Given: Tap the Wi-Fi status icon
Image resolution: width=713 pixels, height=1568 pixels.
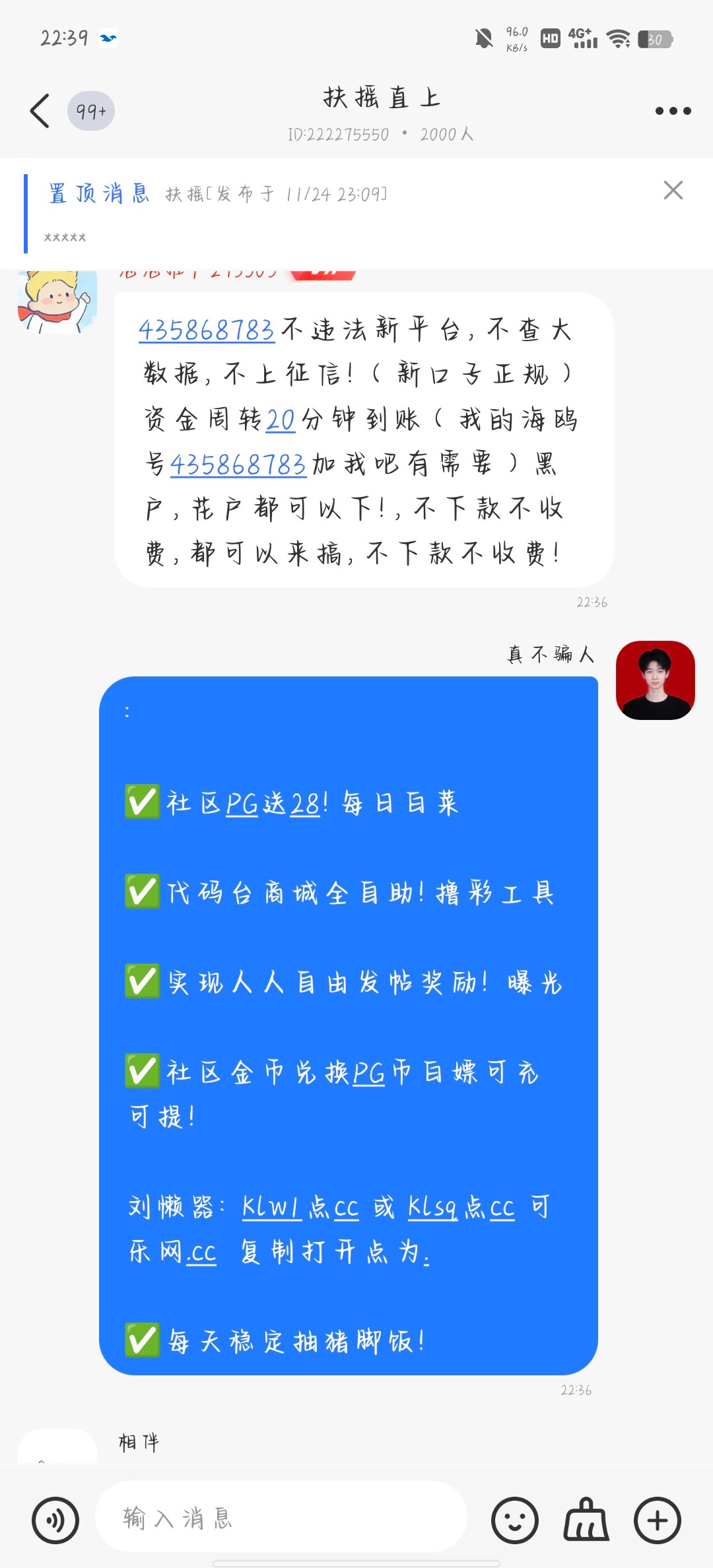Looking at the screenshot, I should 619,39.
